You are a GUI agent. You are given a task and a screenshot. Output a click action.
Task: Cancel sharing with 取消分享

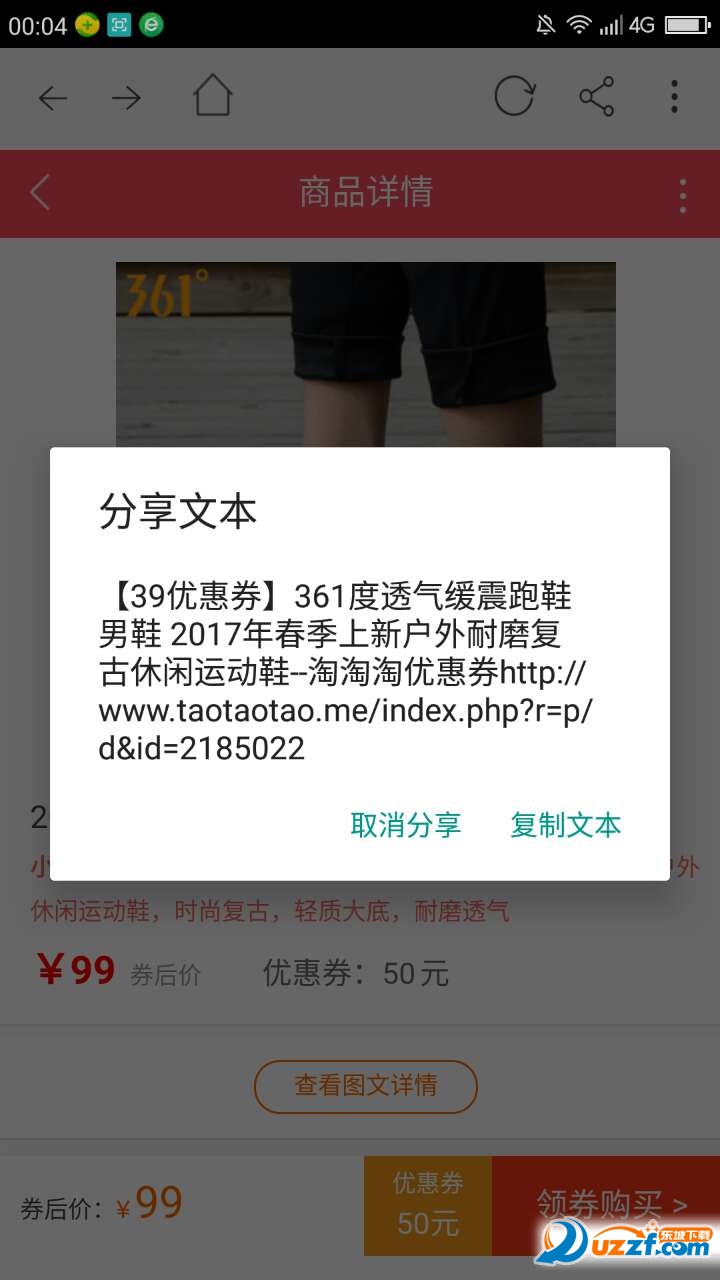pos(405,825)
